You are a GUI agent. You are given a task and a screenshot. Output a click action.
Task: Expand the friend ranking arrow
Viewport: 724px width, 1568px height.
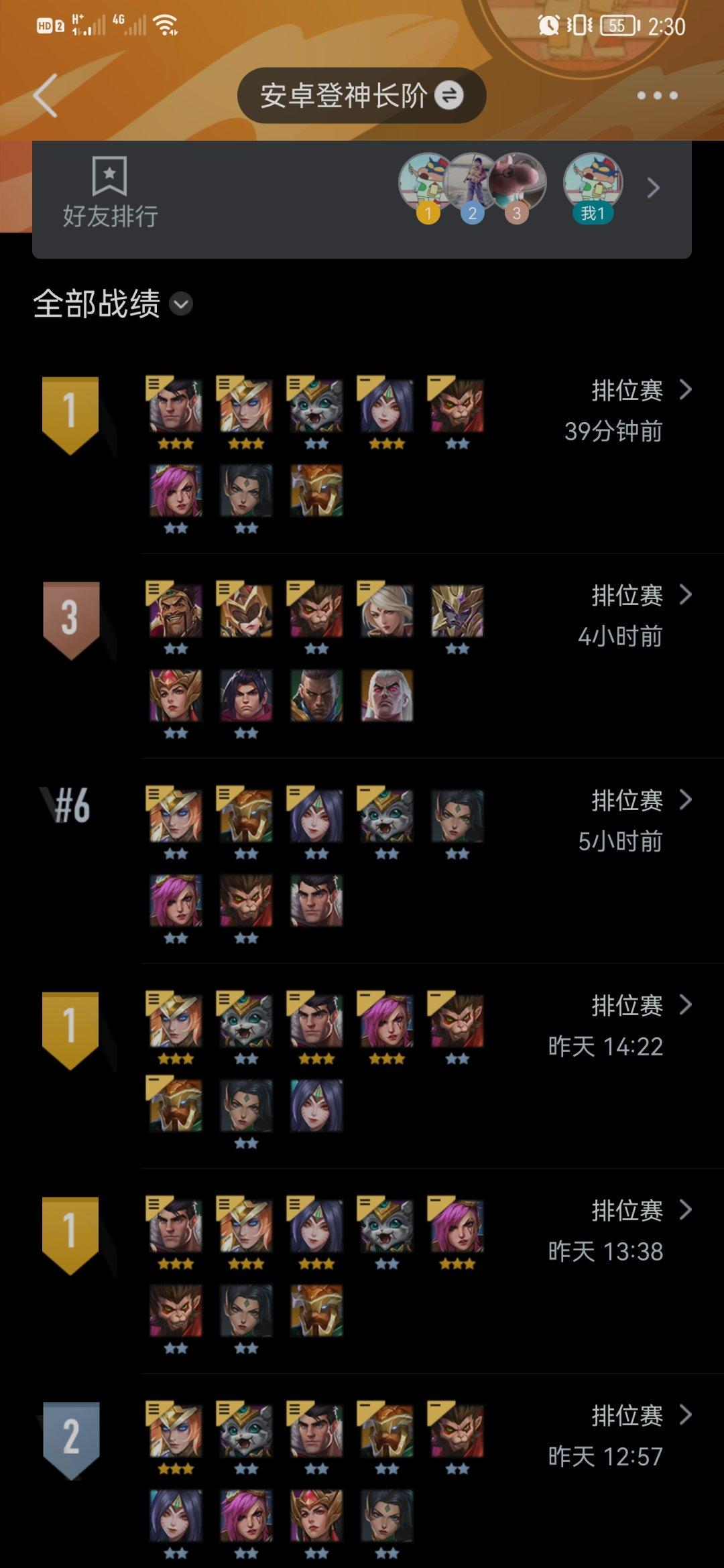(654, 188)
